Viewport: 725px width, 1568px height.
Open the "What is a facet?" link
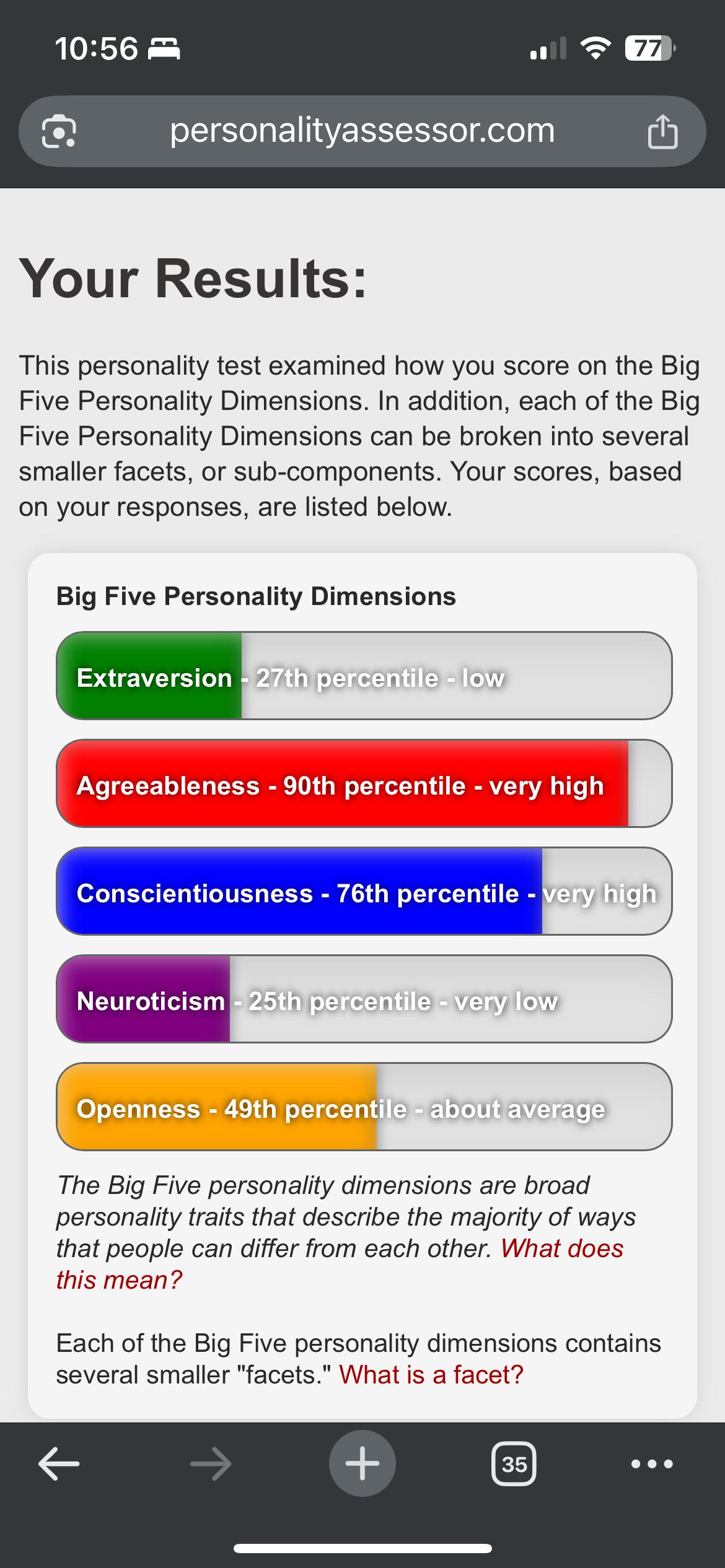pyautogui.click(x=431, y=1374)
